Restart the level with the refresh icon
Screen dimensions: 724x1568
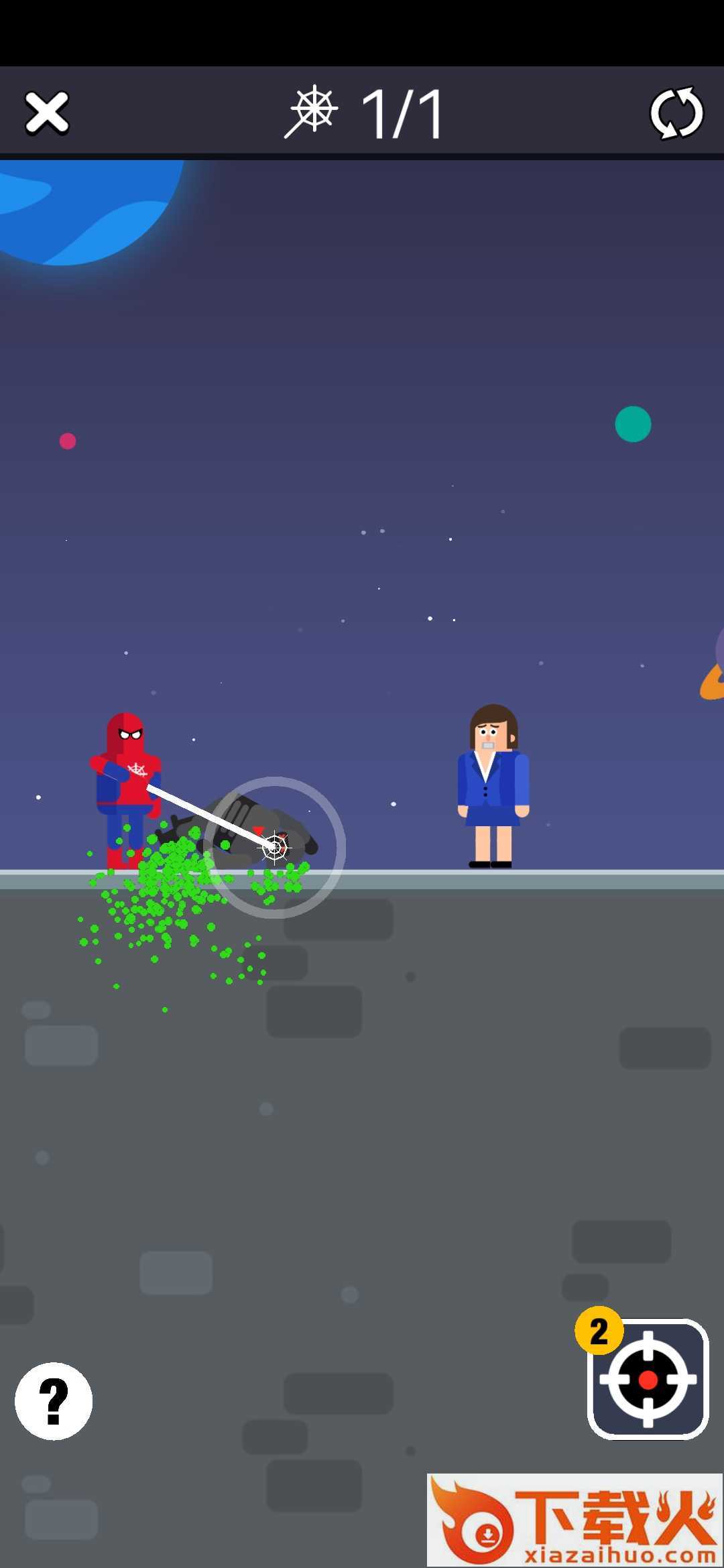coord(676,113)
